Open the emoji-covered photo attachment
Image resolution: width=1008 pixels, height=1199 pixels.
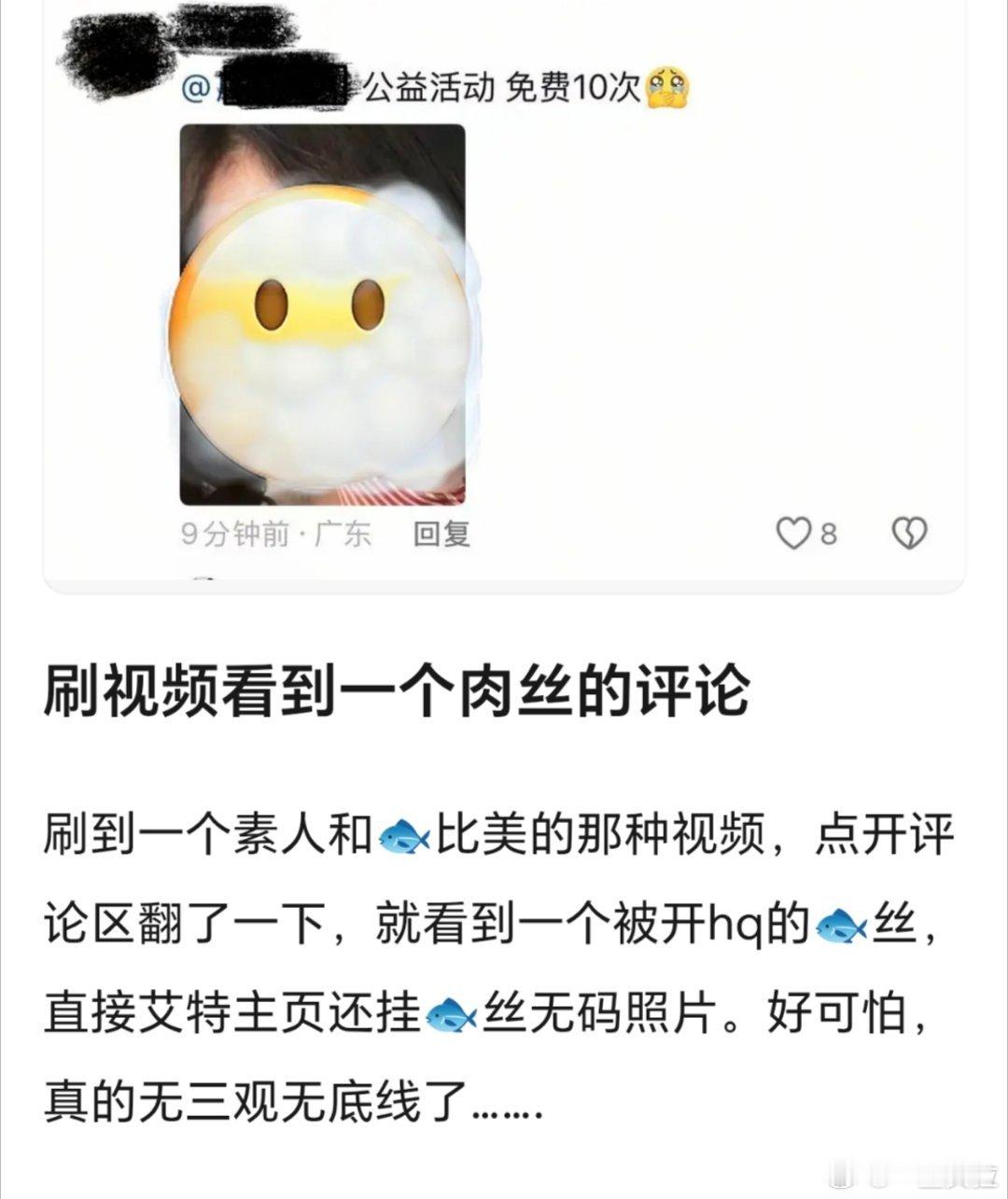pyautogui.click(x=325, y=317)
